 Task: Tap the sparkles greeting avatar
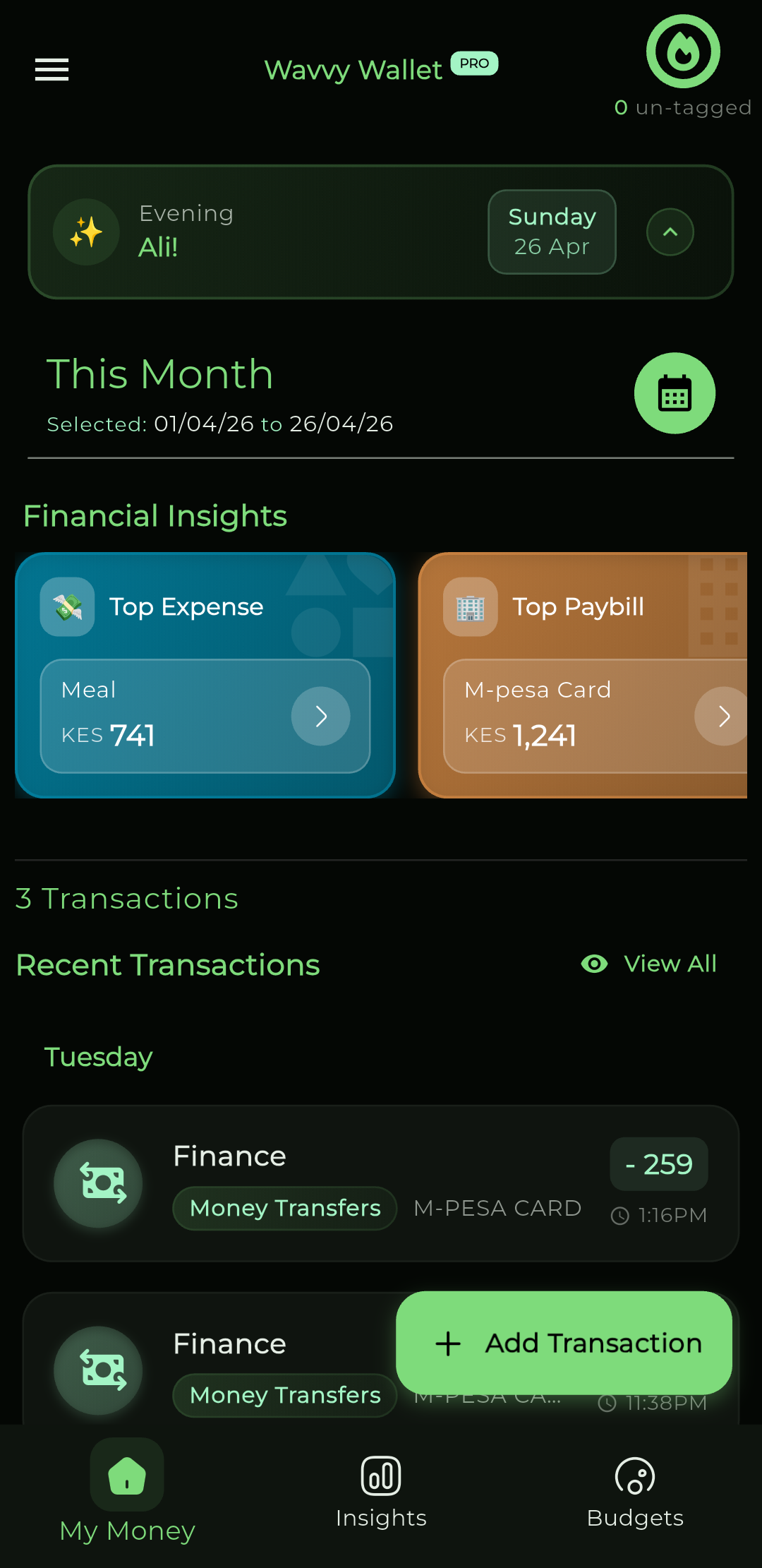(86, 232)
